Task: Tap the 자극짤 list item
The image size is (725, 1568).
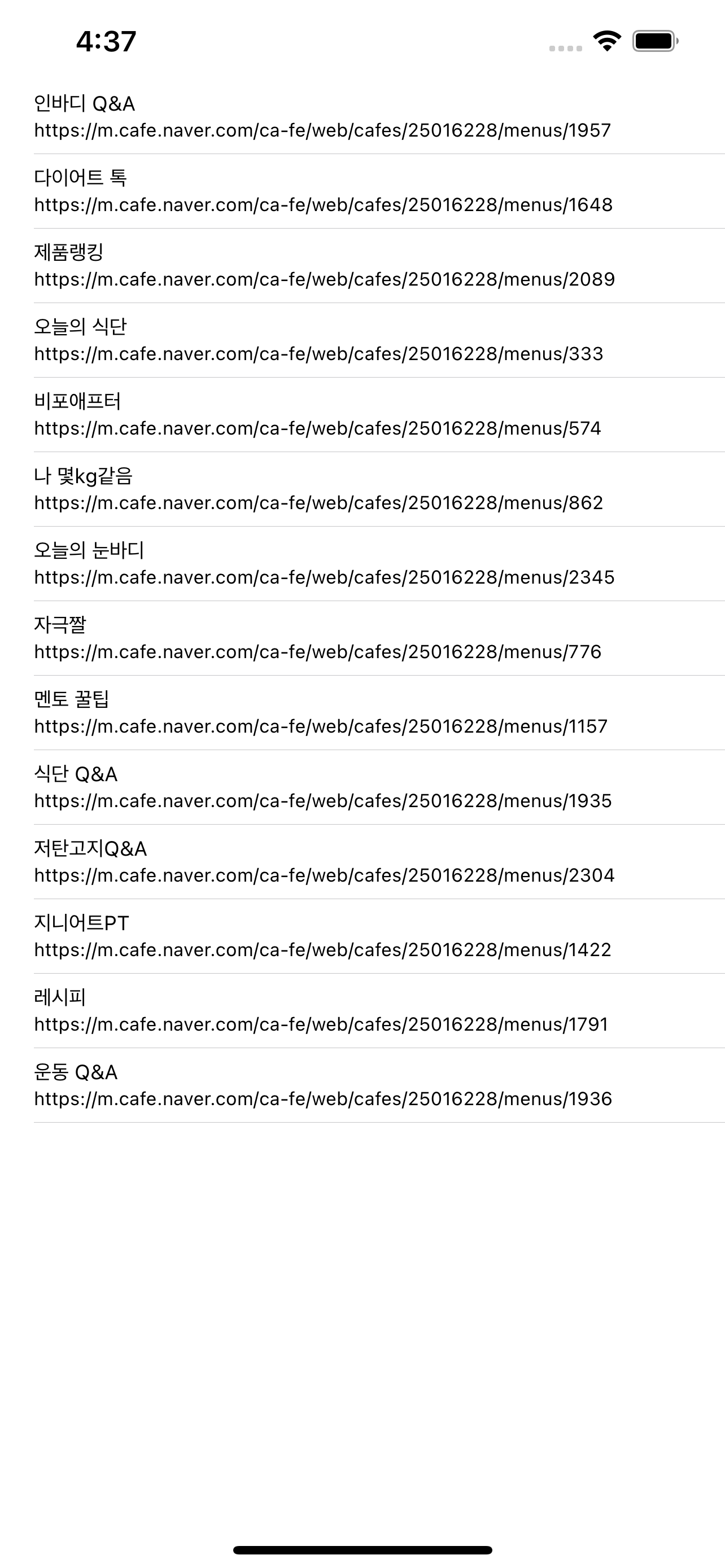Action: (362, 638)
